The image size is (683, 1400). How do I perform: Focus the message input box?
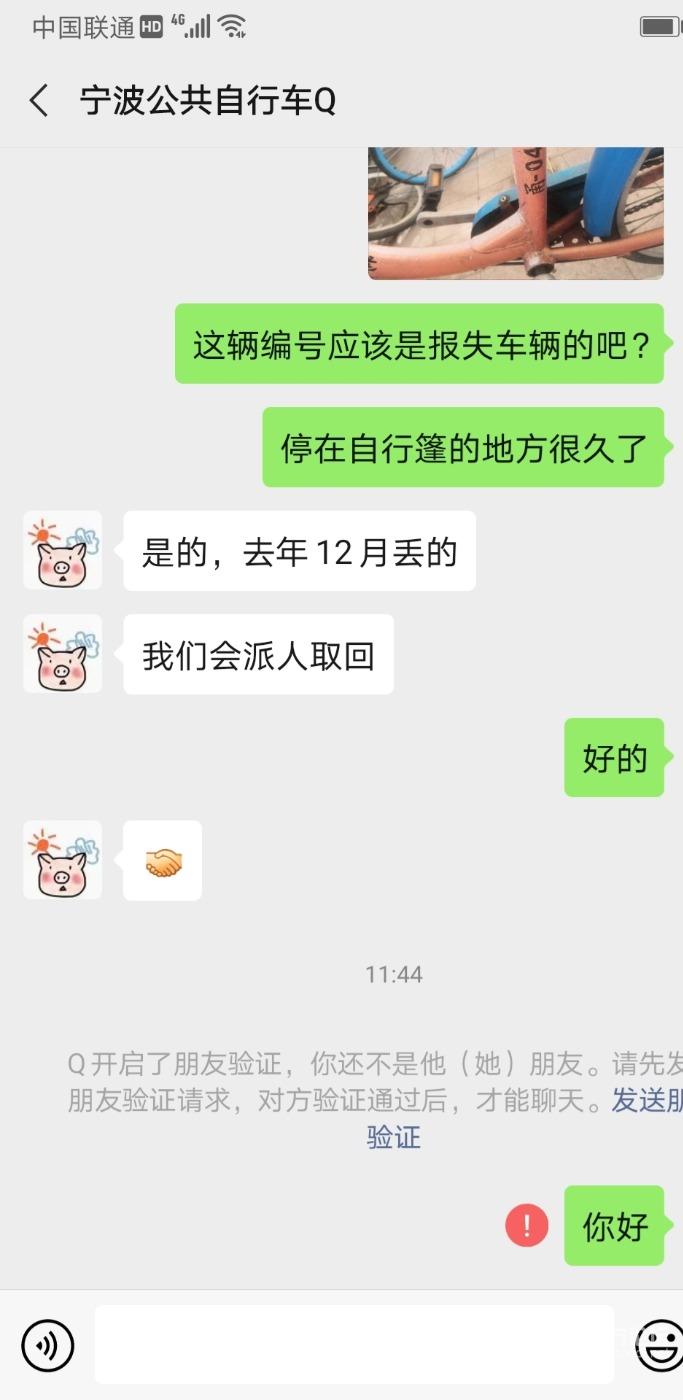[x=354, y=1345]
